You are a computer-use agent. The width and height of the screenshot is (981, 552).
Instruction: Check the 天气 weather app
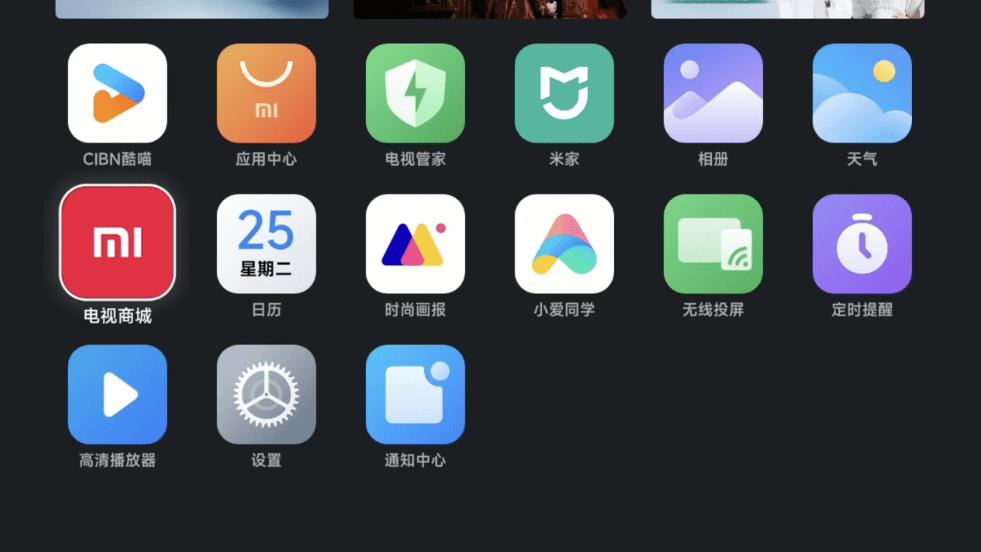[862, 93]
